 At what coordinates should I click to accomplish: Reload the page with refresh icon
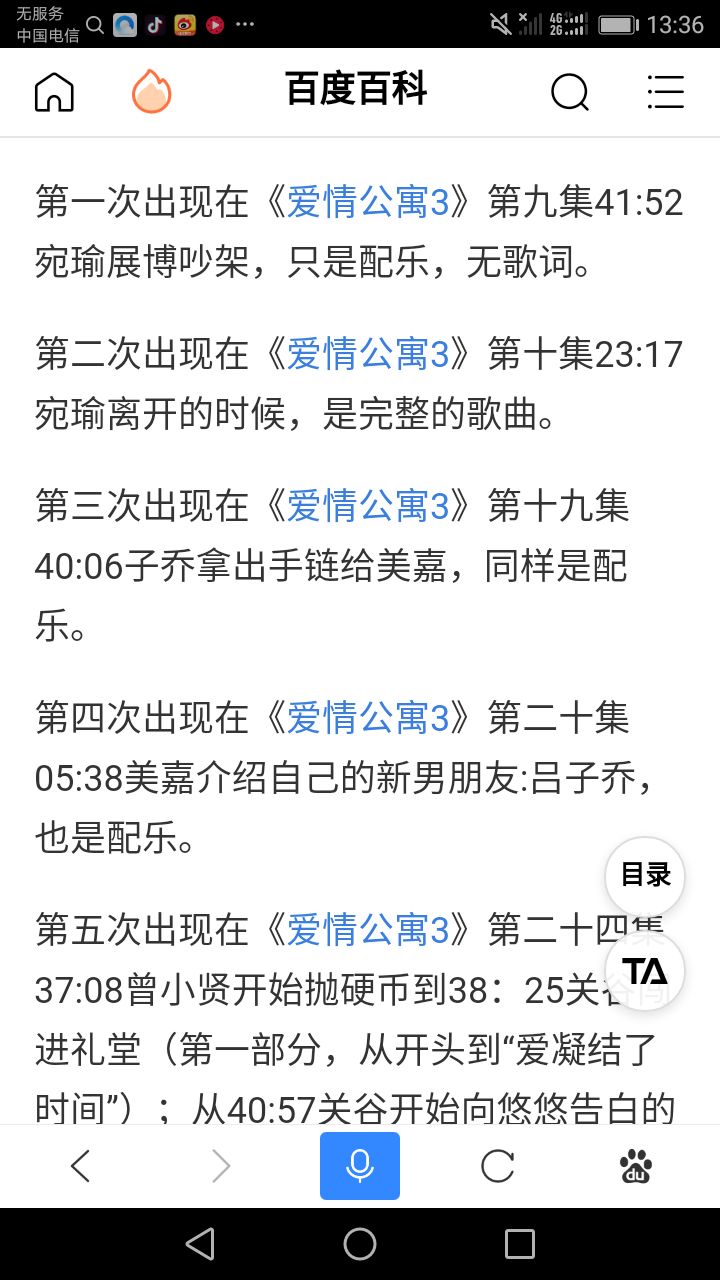(x=498, y=1166)
